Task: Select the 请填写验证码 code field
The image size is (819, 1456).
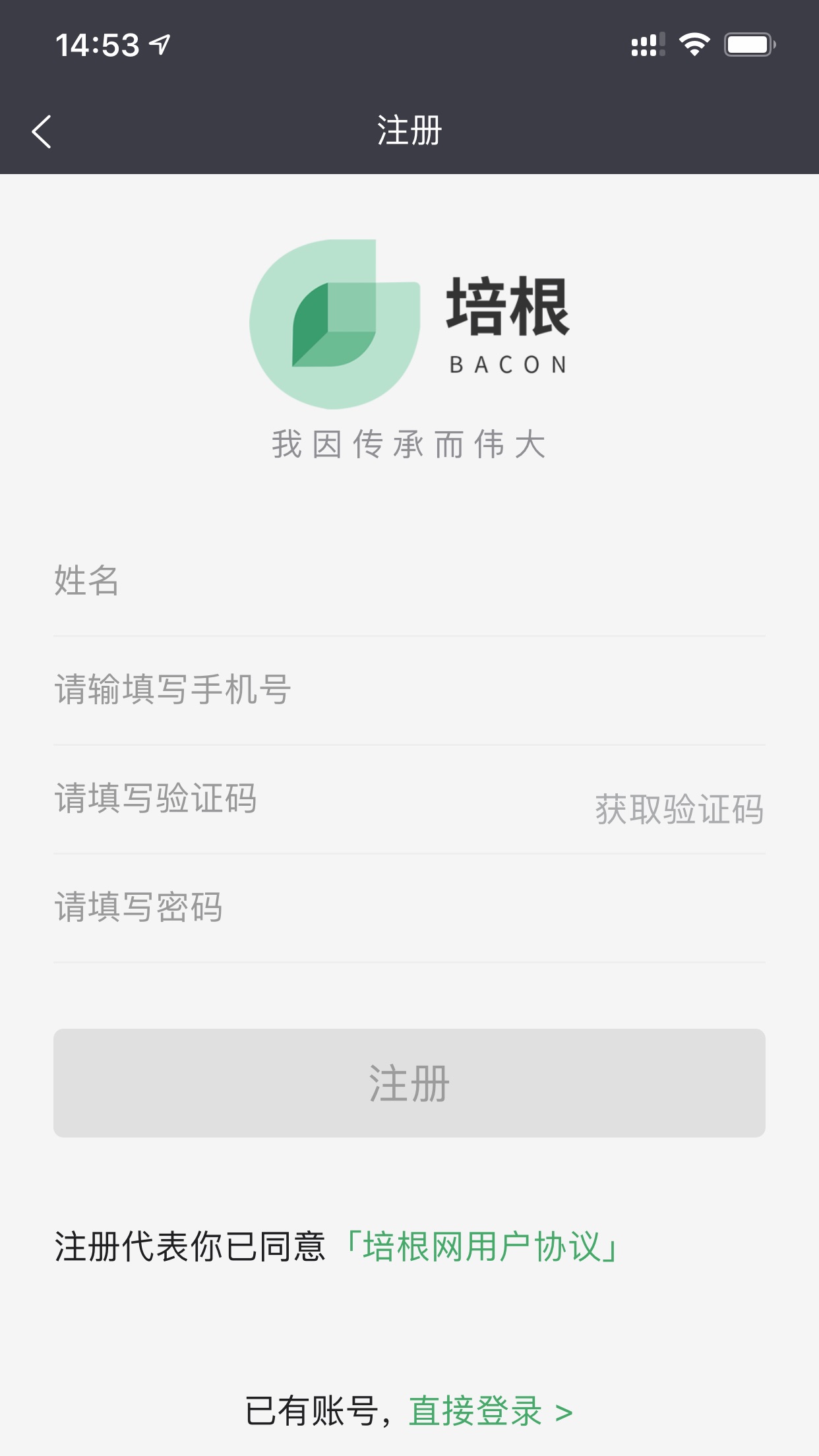Action: (x=317, y=799)
